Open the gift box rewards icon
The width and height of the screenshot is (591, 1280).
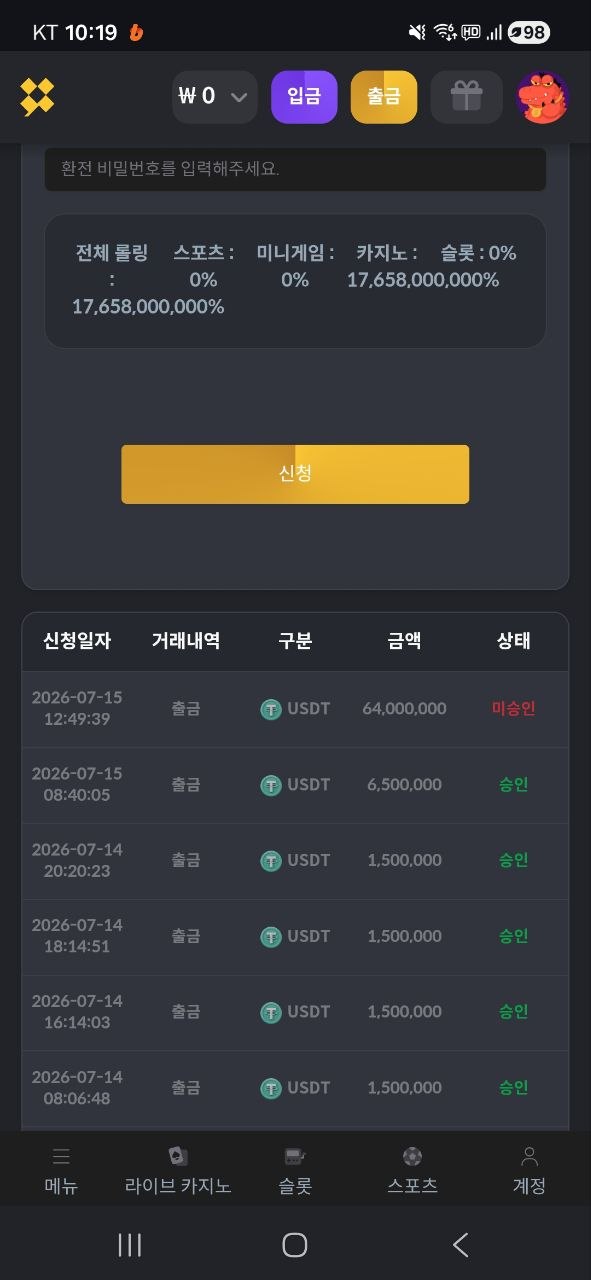(x=466, y=97)
